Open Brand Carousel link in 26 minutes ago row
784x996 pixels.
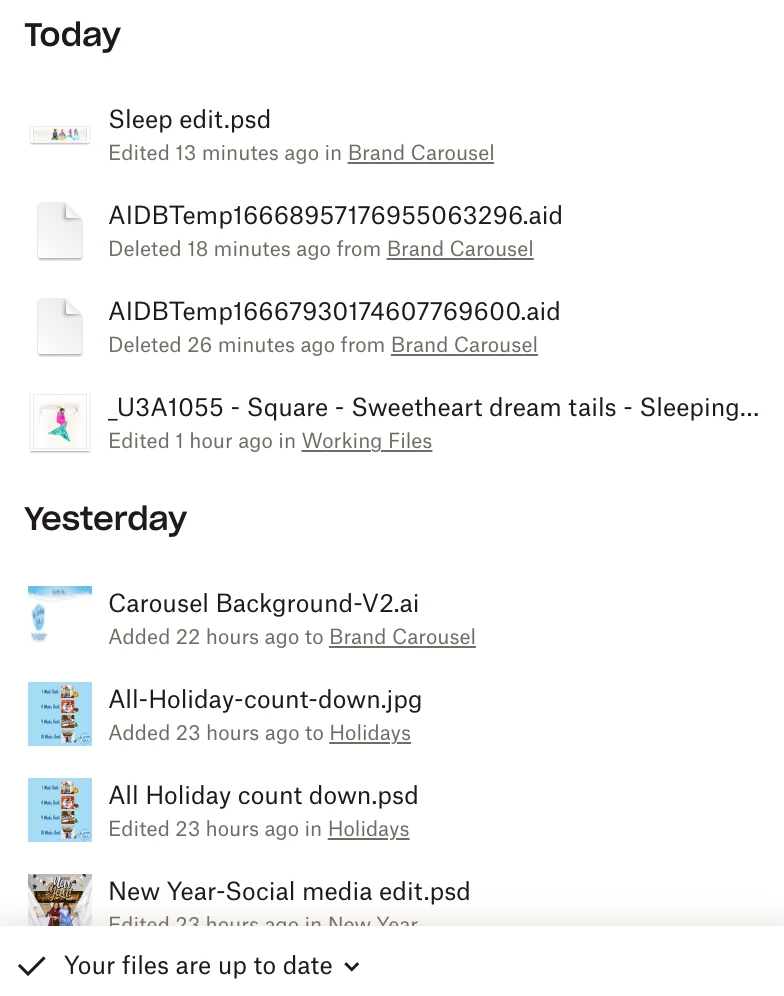[x=464, y=345]
